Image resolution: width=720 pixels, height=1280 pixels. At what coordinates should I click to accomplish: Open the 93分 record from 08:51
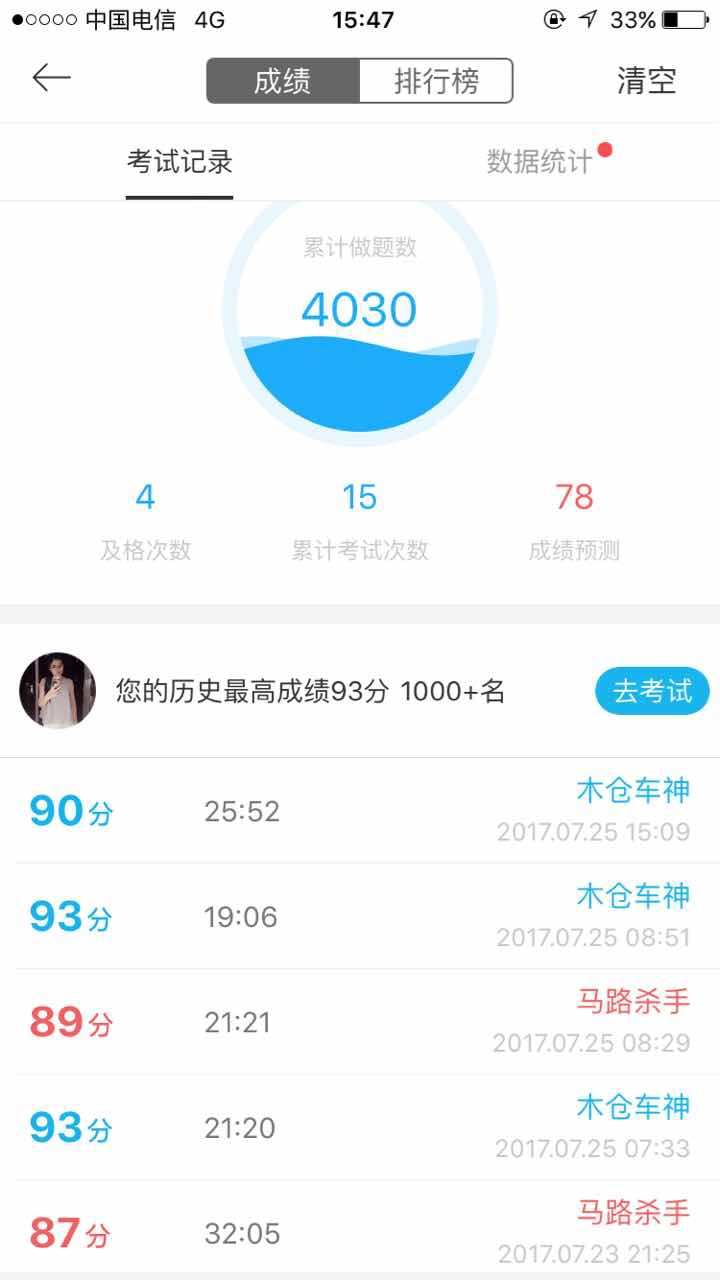[x=360, y=916]
